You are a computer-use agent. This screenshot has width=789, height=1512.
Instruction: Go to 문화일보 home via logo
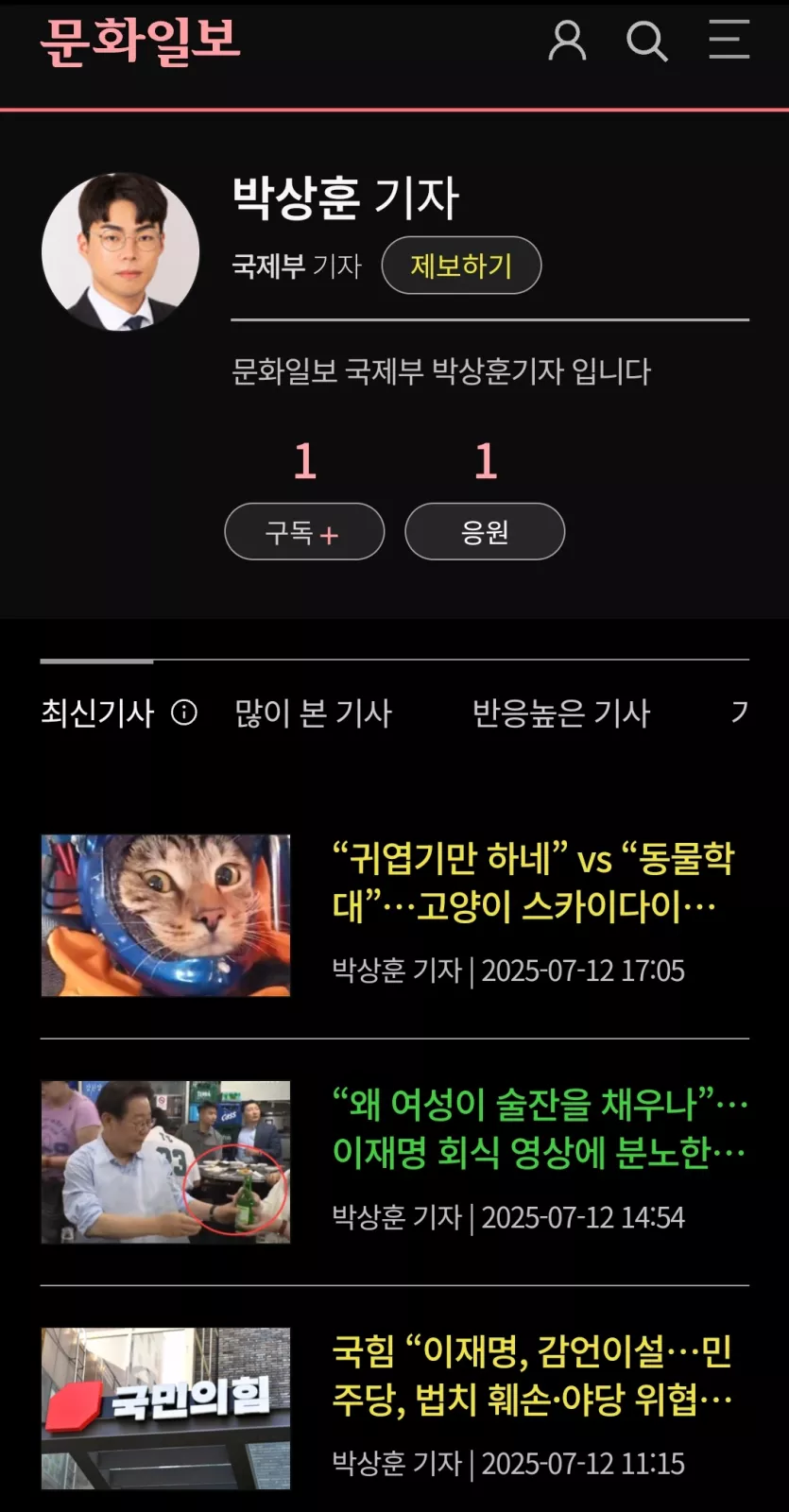(x=141, y=41)
